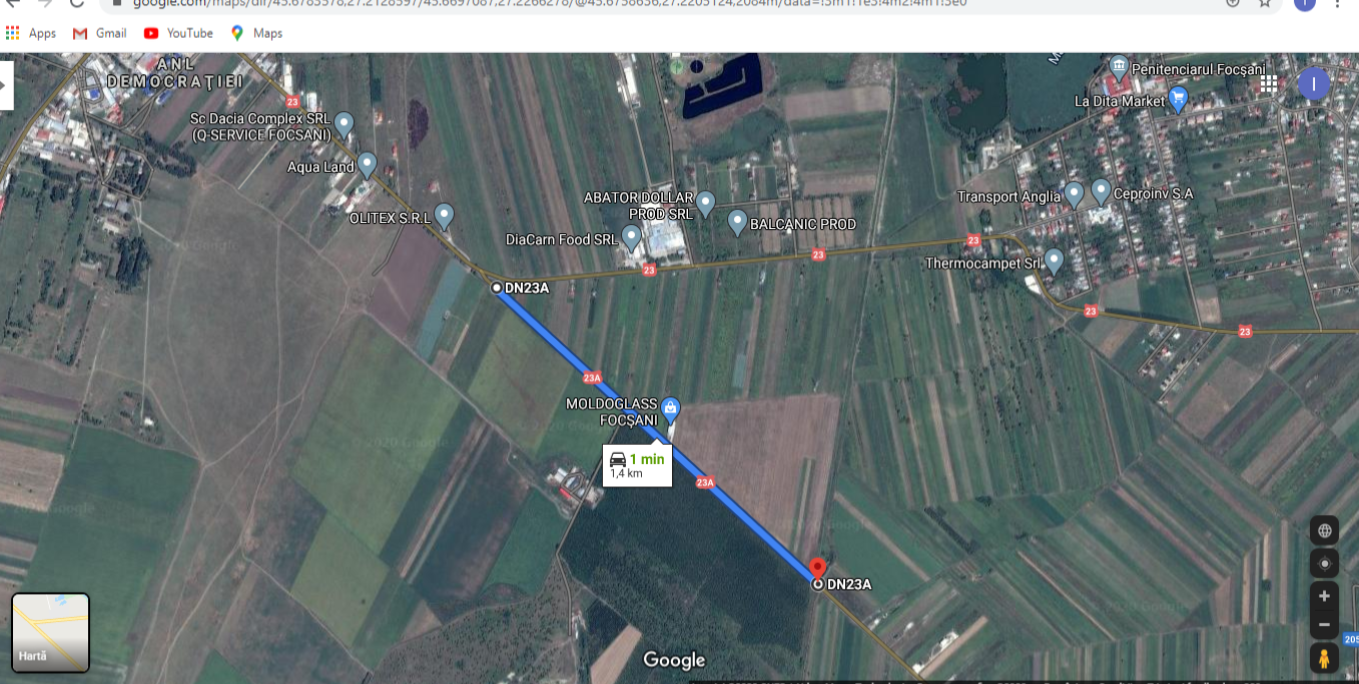Toggle the globe view button
Screen dimensions: 1359x684
(x=1324, y=531)
